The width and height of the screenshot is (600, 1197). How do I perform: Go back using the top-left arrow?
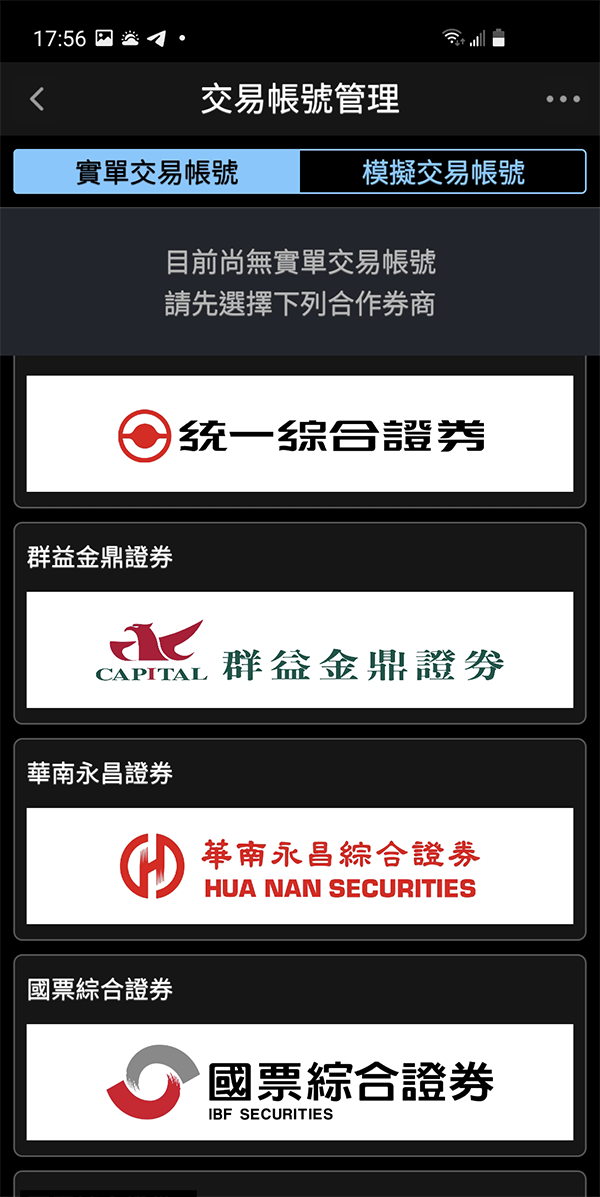[x=37, y=99]
